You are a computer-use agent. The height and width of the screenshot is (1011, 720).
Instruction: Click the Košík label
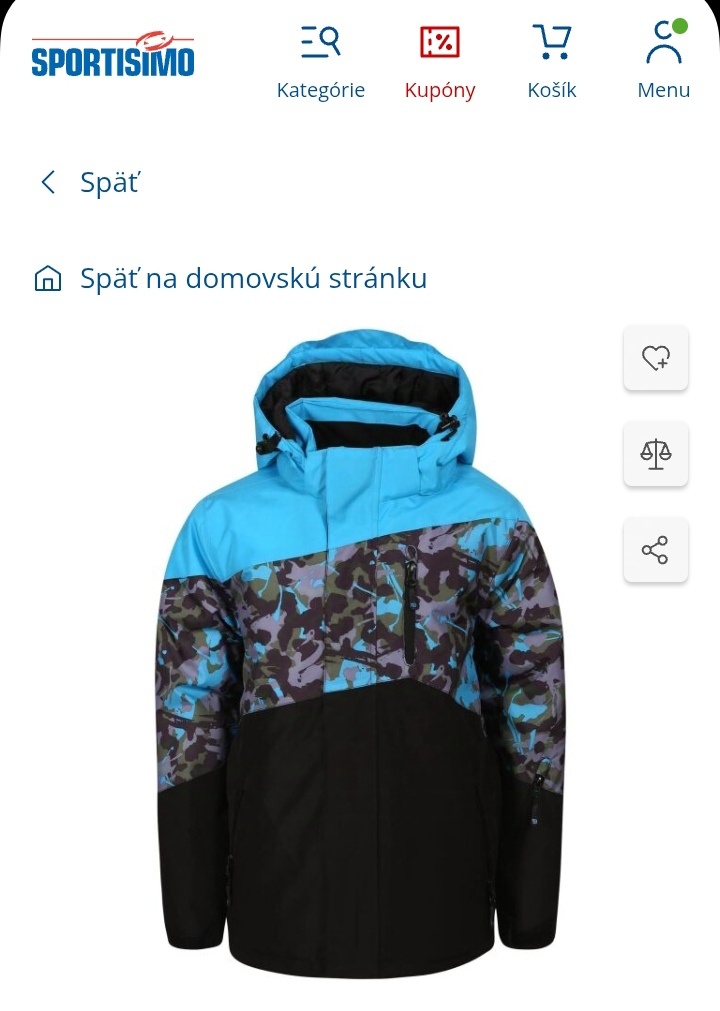click(553, 89)
